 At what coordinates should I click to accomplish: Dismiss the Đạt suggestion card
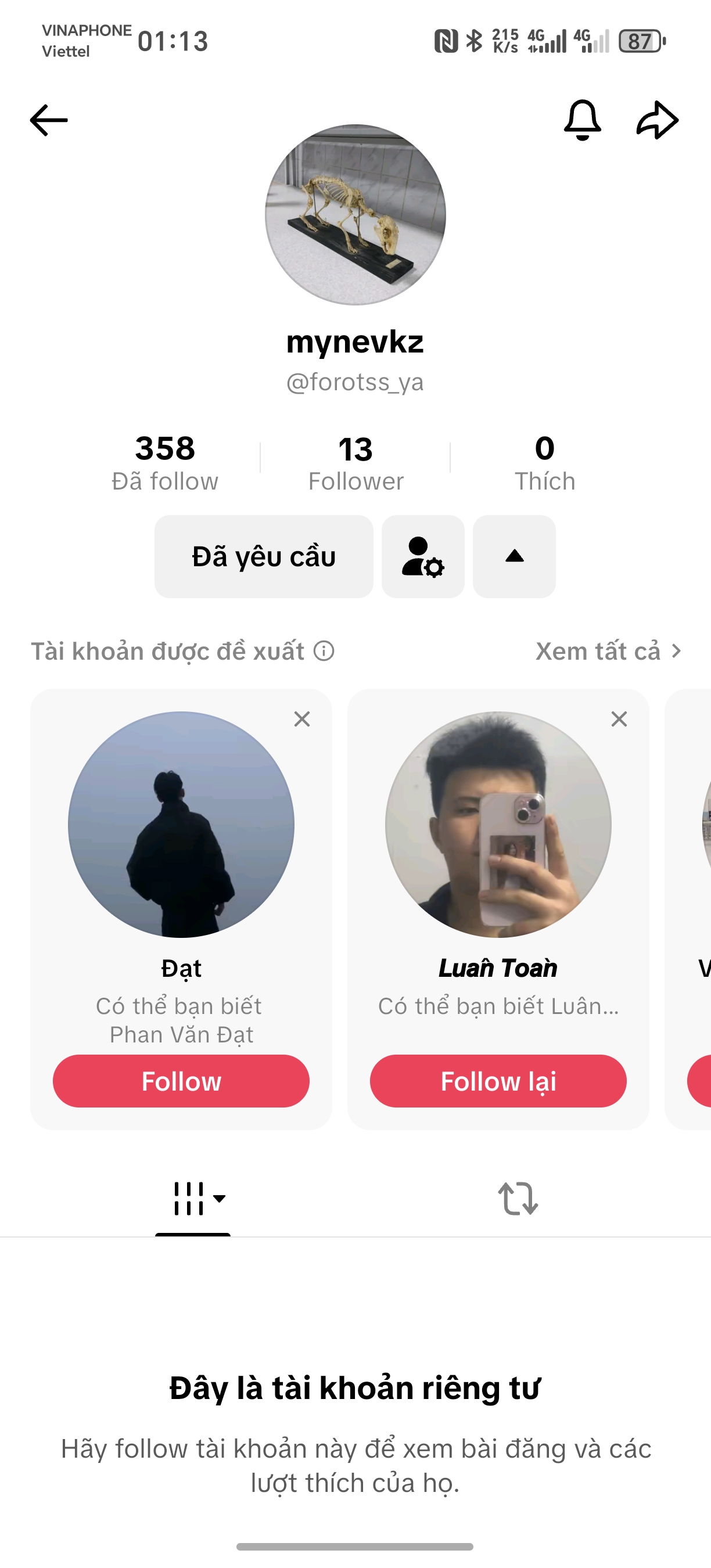tap(302, 719)
